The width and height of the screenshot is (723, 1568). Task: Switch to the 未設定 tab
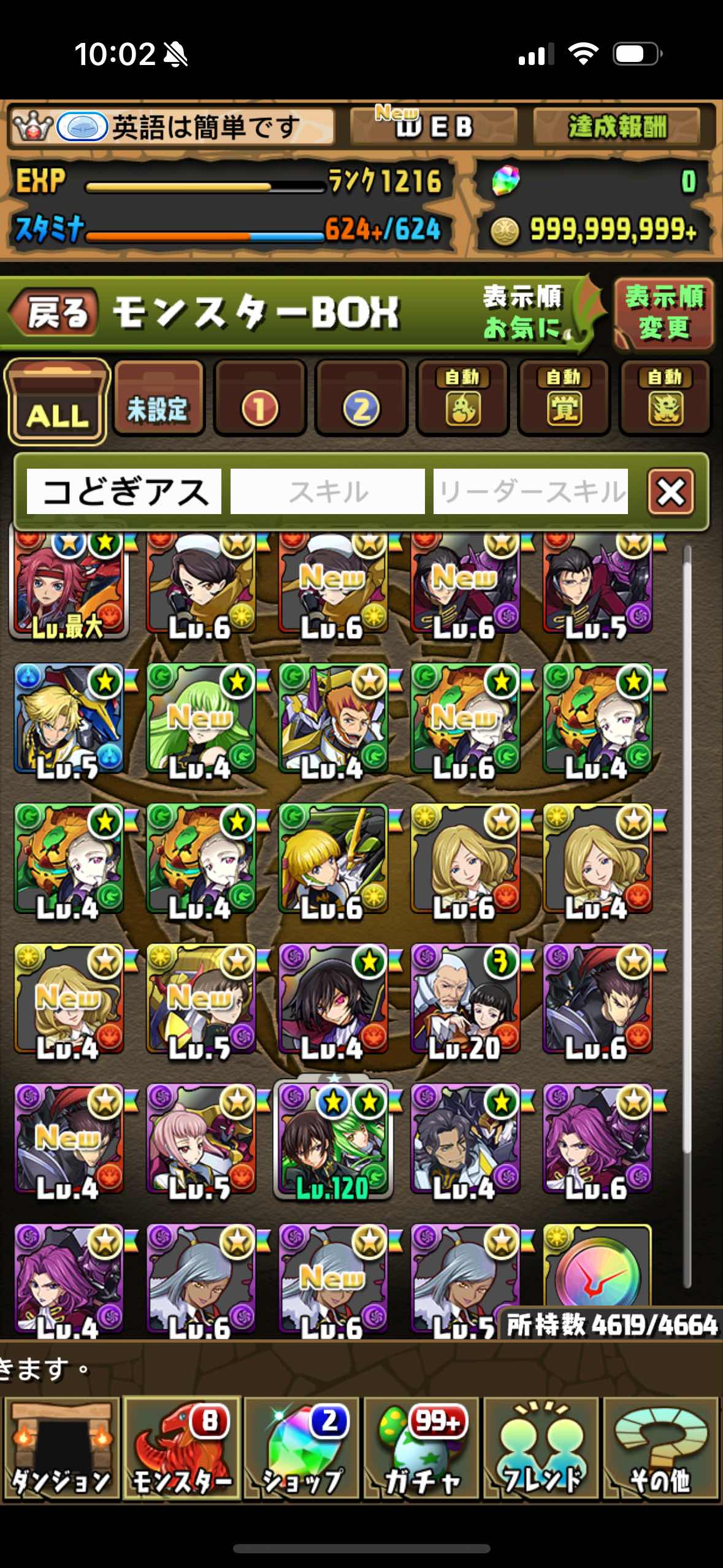[x=158, y=400]
